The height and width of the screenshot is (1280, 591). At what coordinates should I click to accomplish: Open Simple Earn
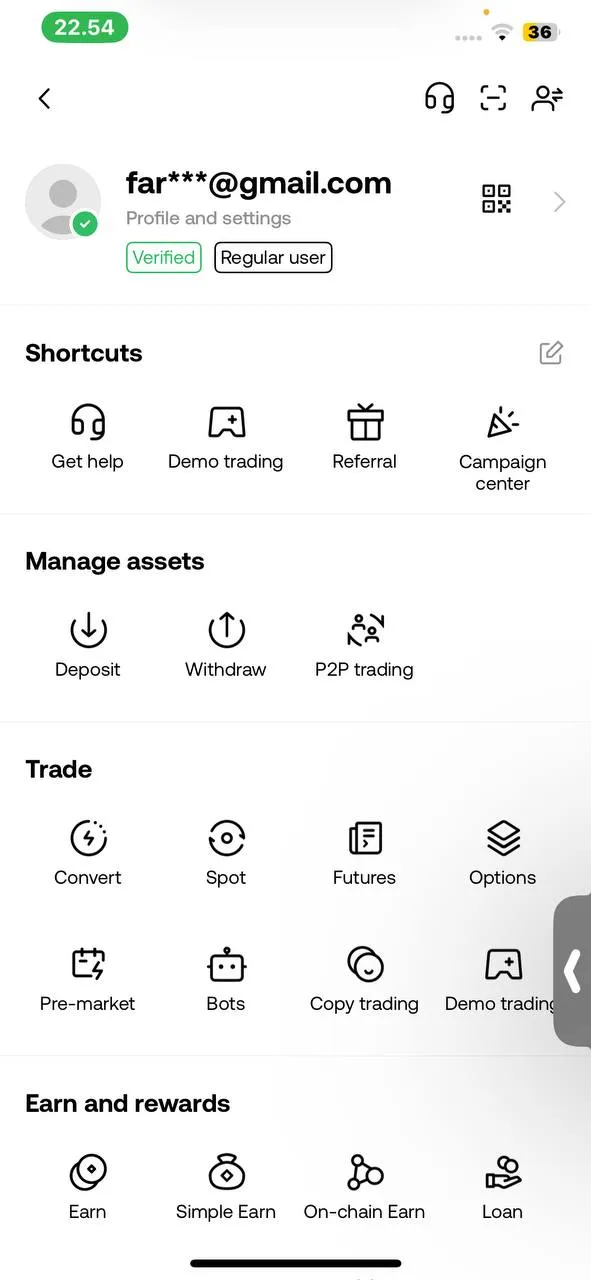[x=226, y=1188]
